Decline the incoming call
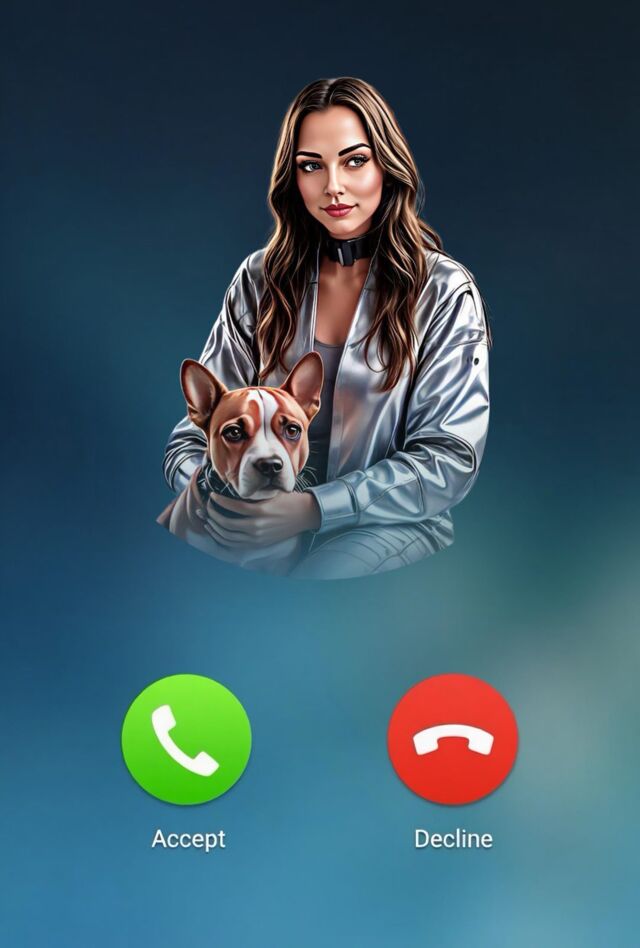Screen dimensions: 640x948 [453, 739]
